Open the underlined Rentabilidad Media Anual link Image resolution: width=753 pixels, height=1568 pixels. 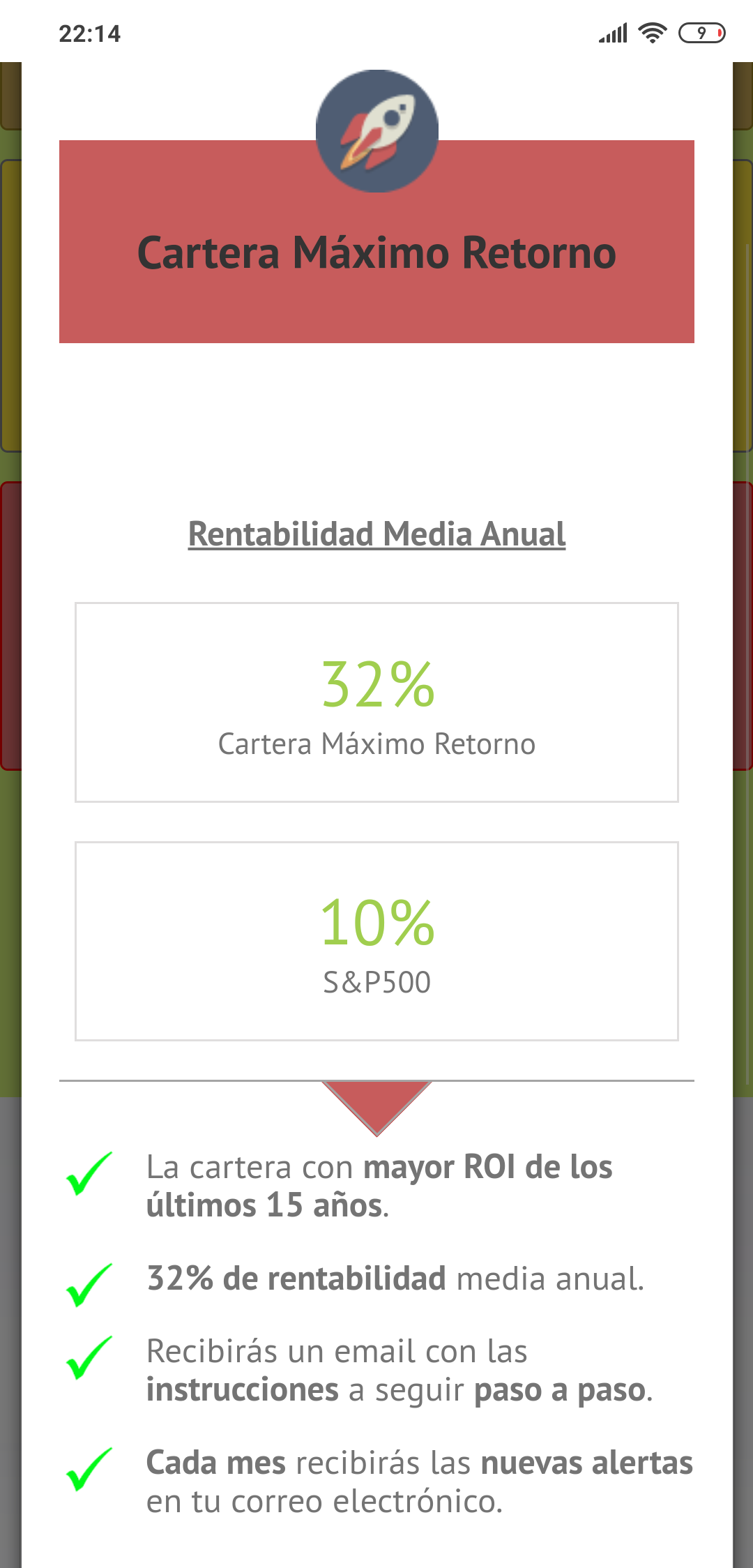tap(376, 534)
